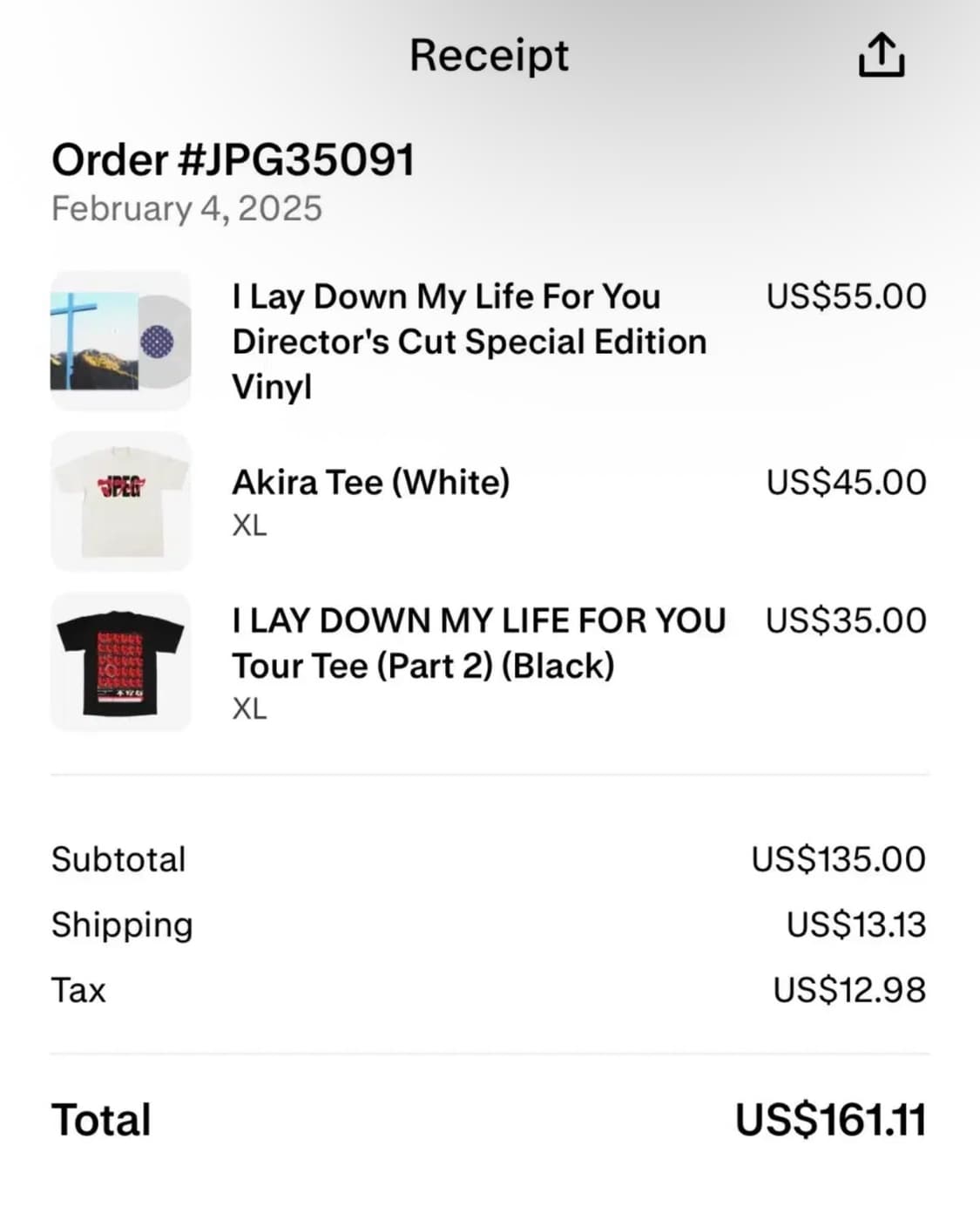Click the US$35.00 tour tee price

844,620
